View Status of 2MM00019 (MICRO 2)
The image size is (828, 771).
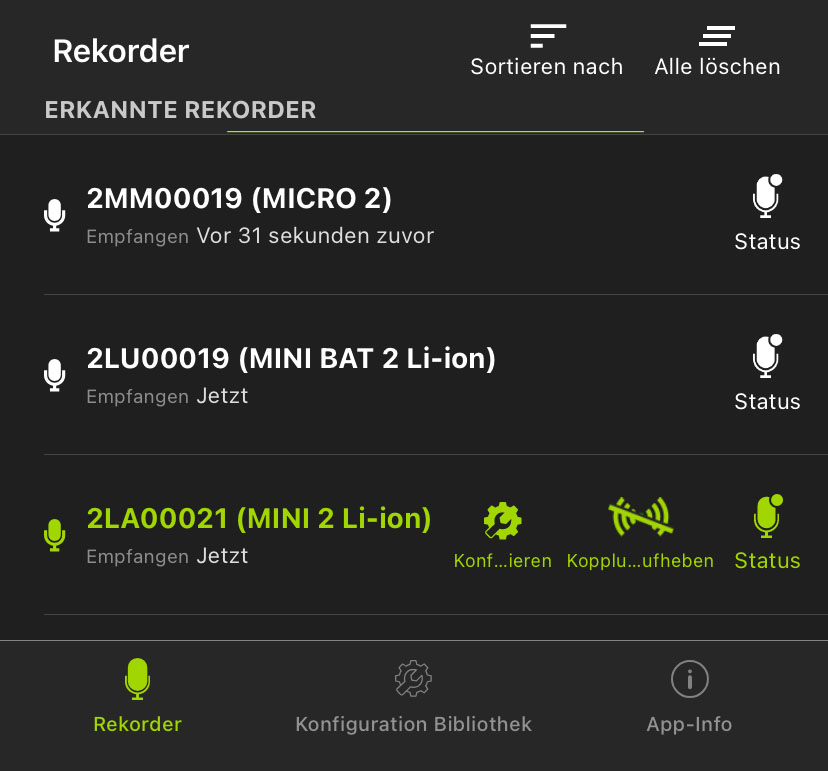tap(767, 214)
